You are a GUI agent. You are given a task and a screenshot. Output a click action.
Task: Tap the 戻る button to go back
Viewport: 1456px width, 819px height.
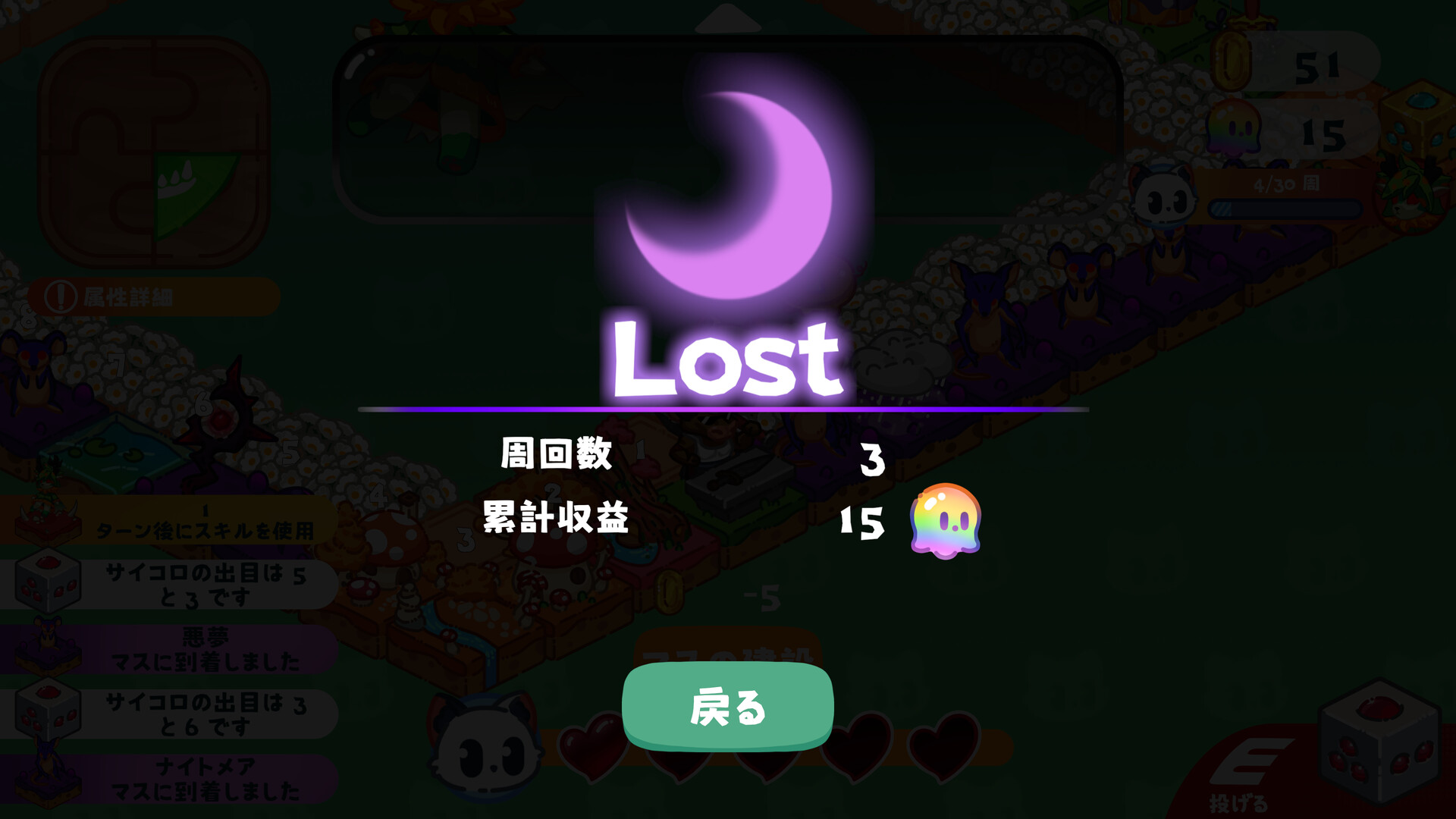pyautogui.click(x=727, y=706)
